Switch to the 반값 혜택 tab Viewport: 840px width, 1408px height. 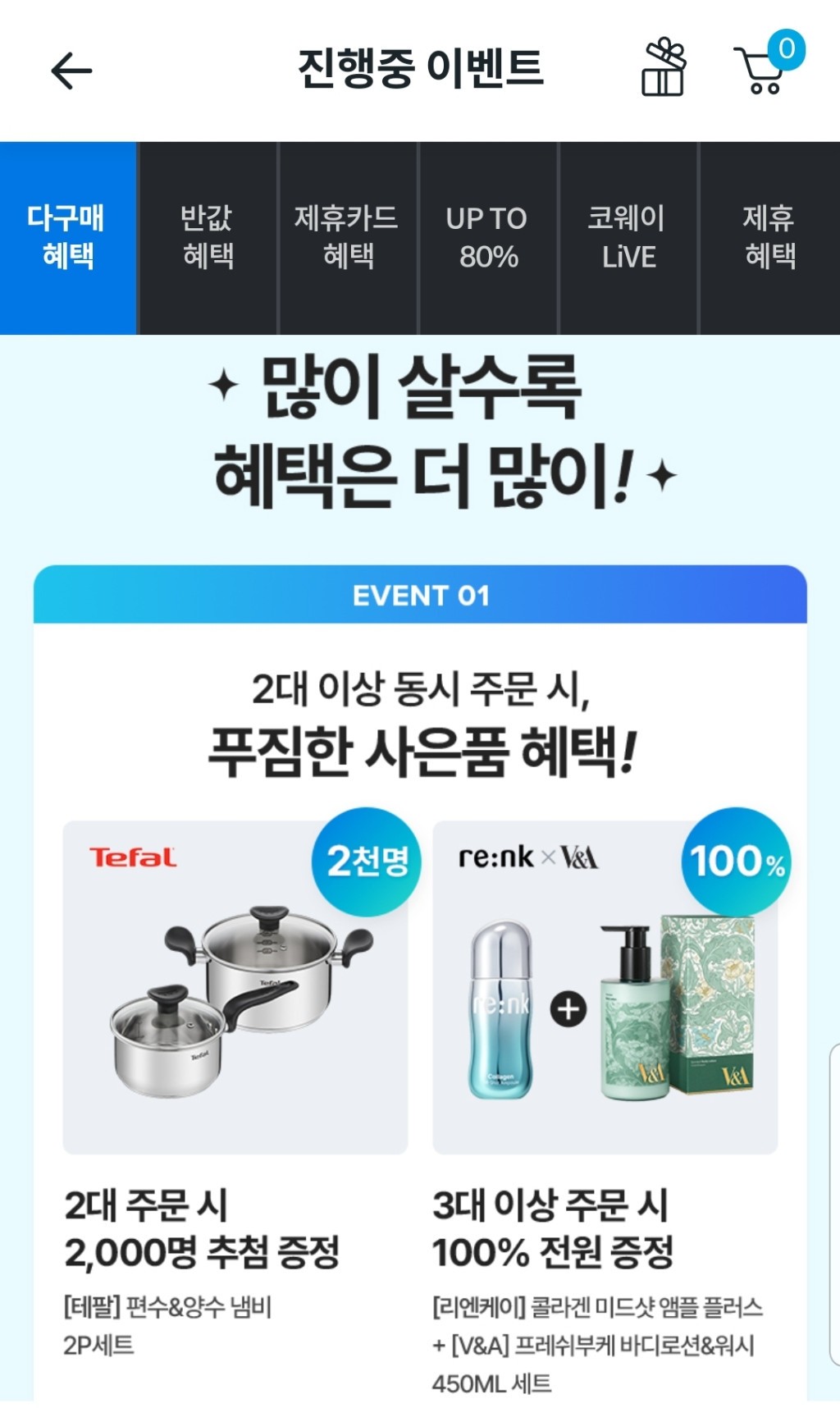point(208,237)
